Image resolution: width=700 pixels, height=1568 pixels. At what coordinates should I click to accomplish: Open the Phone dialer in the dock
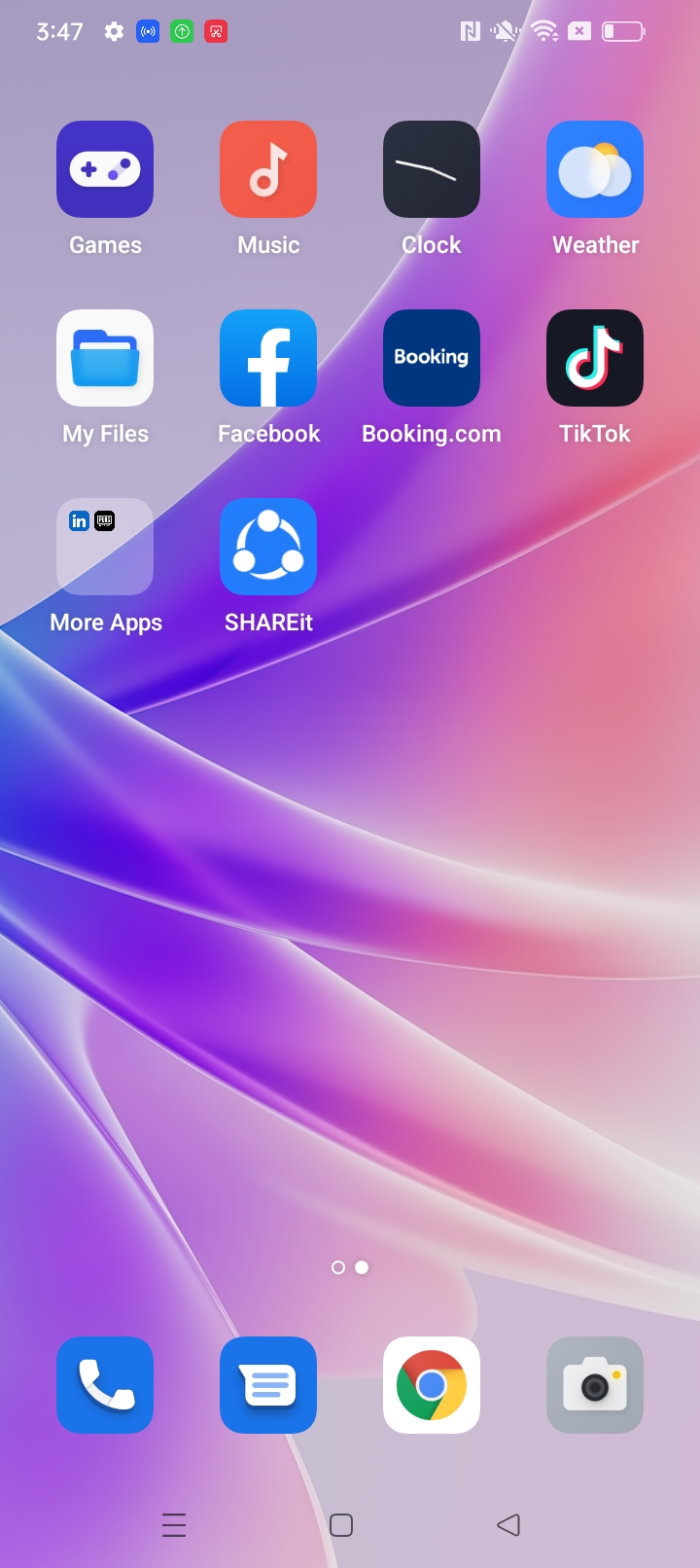click(105, 1385)
